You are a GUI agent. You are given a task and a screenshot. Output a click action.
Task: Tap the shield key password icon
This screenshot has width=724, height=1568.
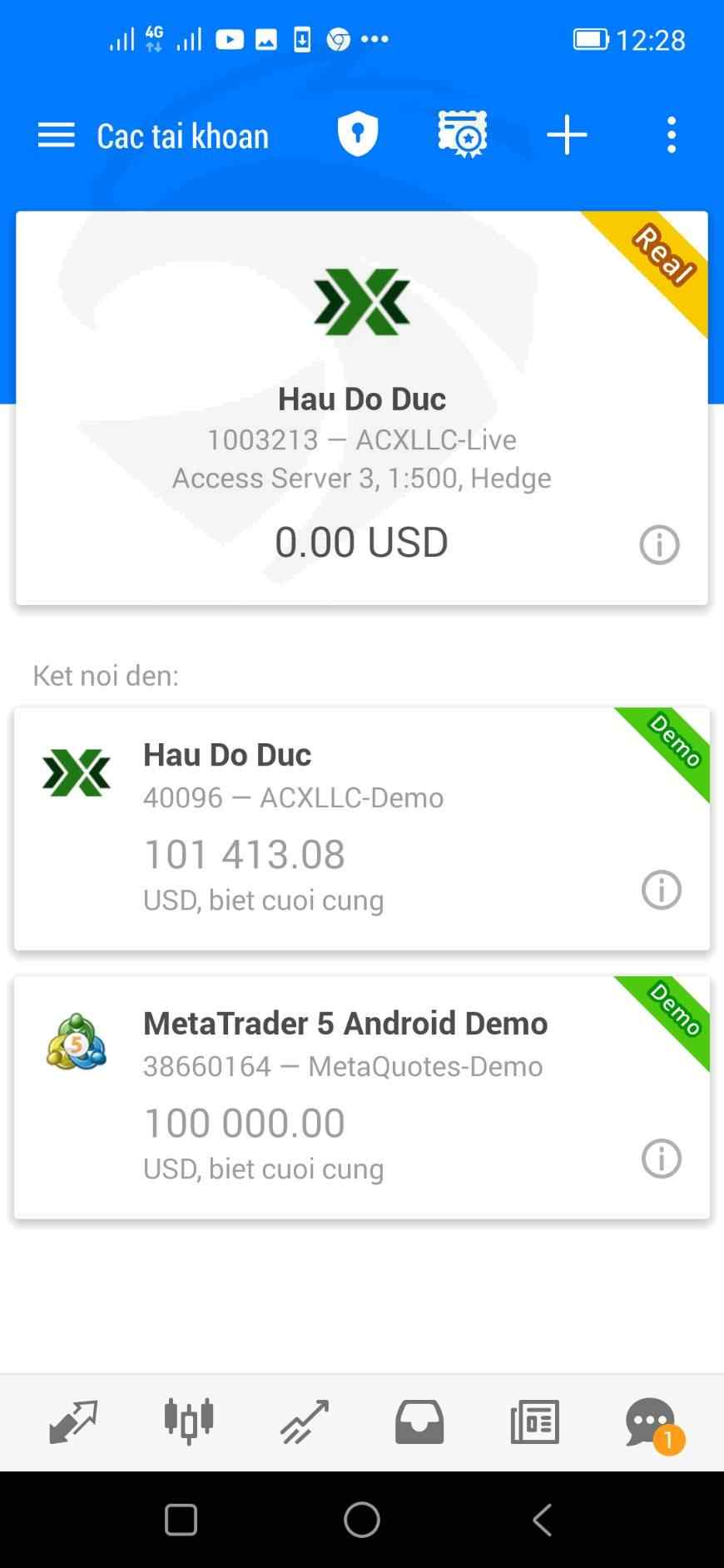tap(358, 135)
